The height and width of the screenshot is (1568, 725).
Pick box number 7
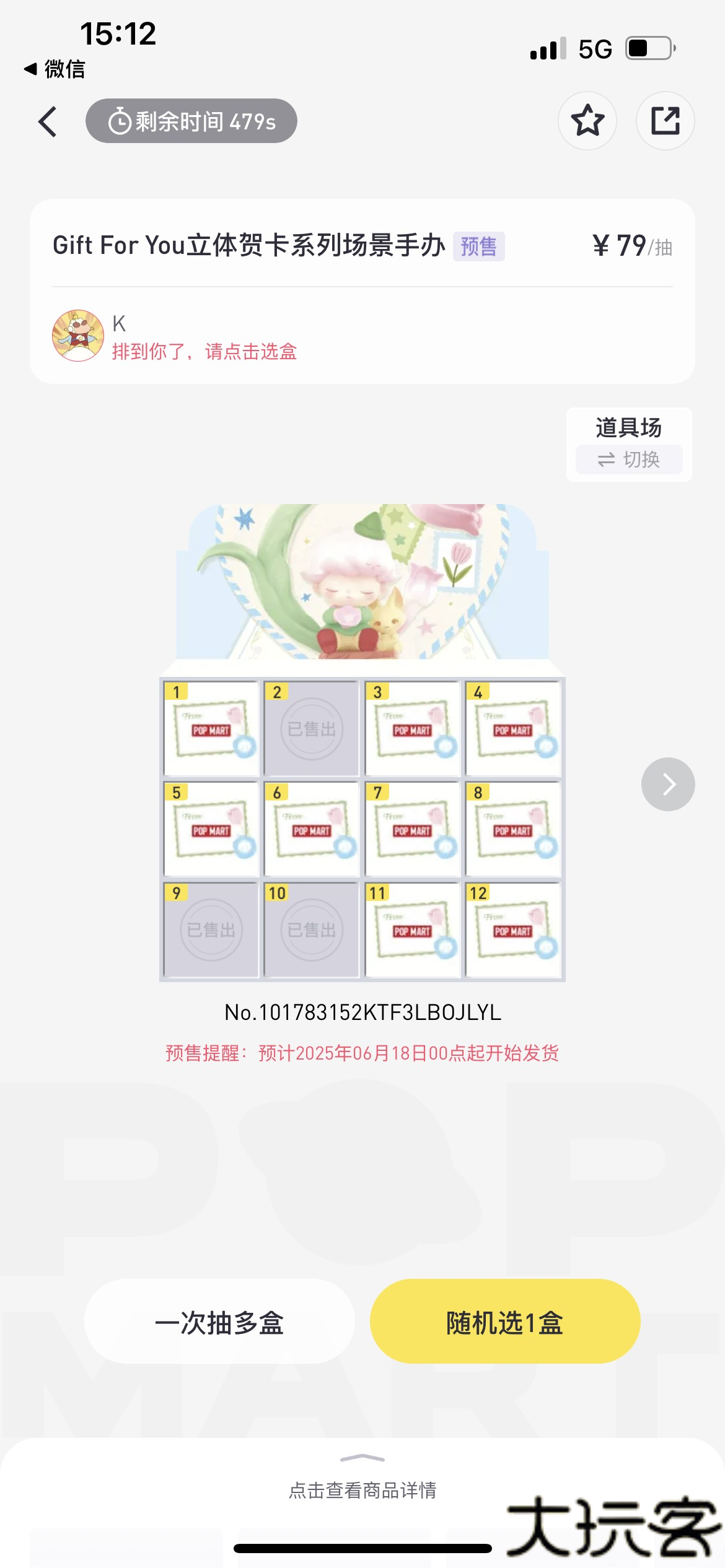coord(413,829)
